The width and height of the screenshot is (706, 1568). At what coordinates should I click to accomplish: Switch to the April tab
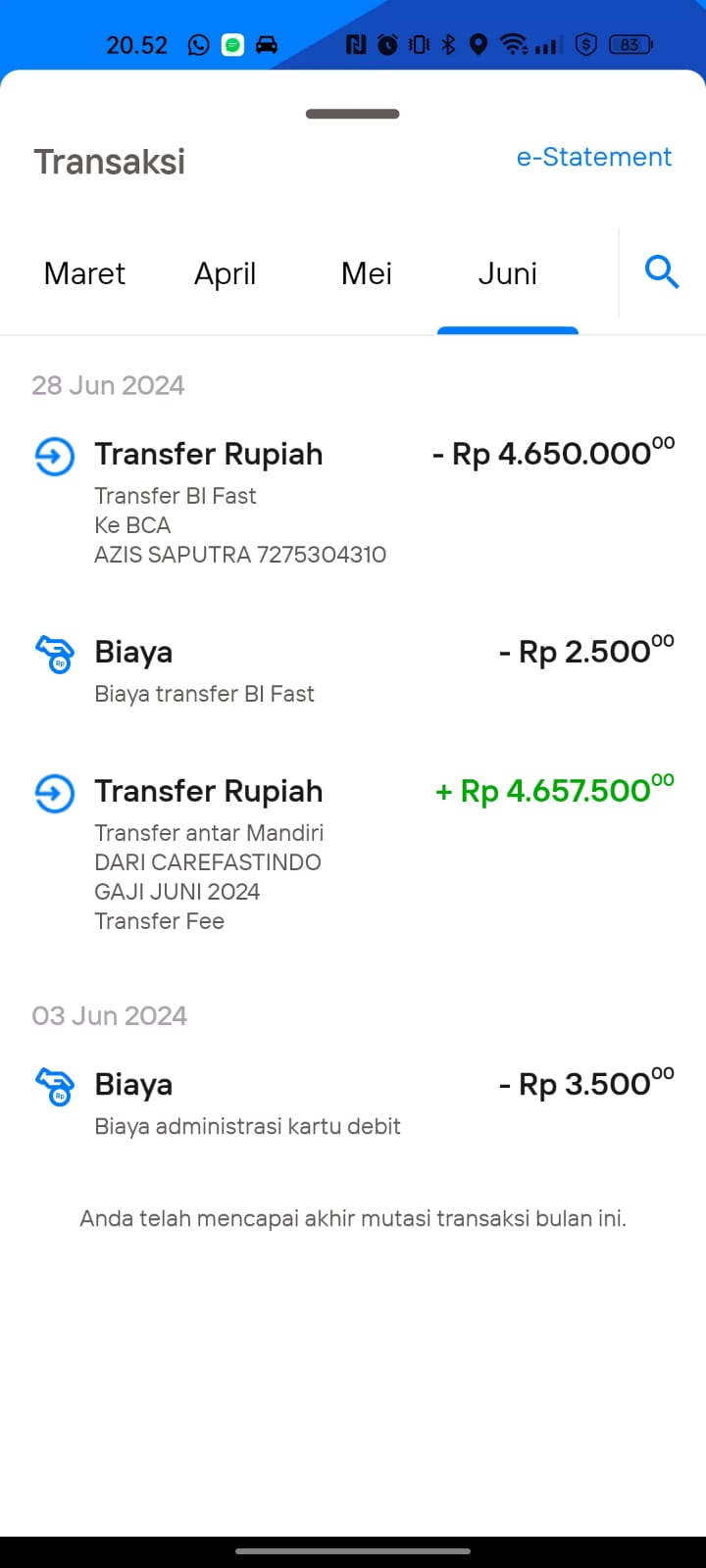pyautogui.click(x=225, y=273)
